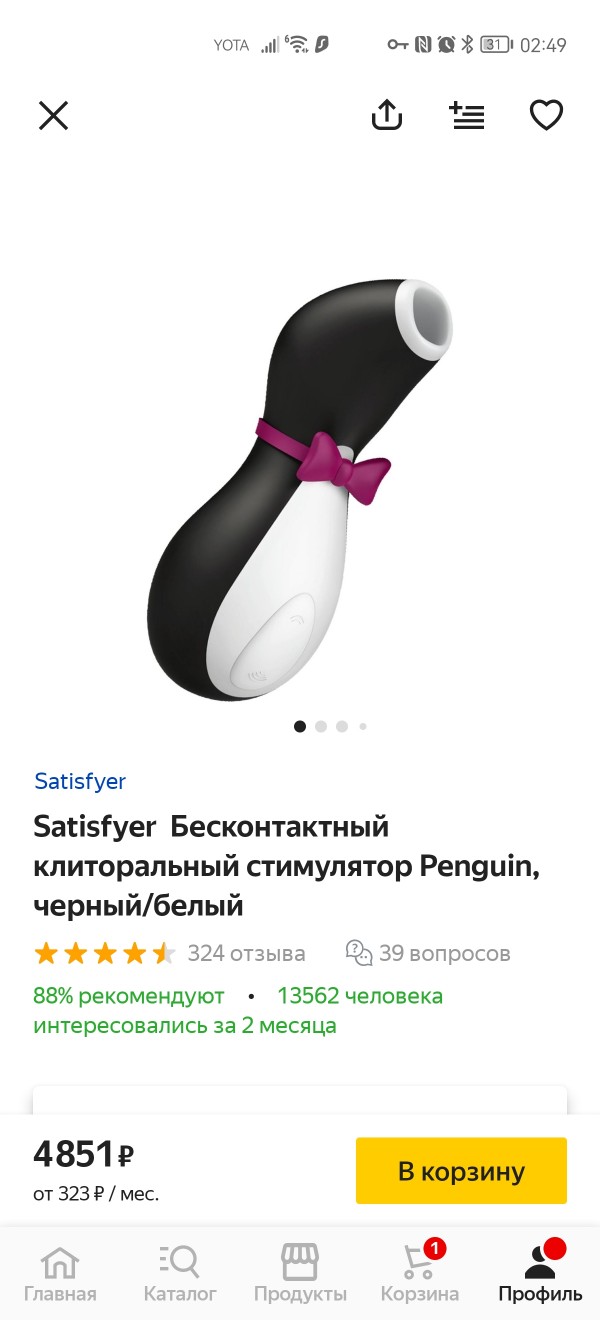The height and width of the screenshot is (1320, 600).
Task: Go to the Продукты tab
Action: [300, 1272]
